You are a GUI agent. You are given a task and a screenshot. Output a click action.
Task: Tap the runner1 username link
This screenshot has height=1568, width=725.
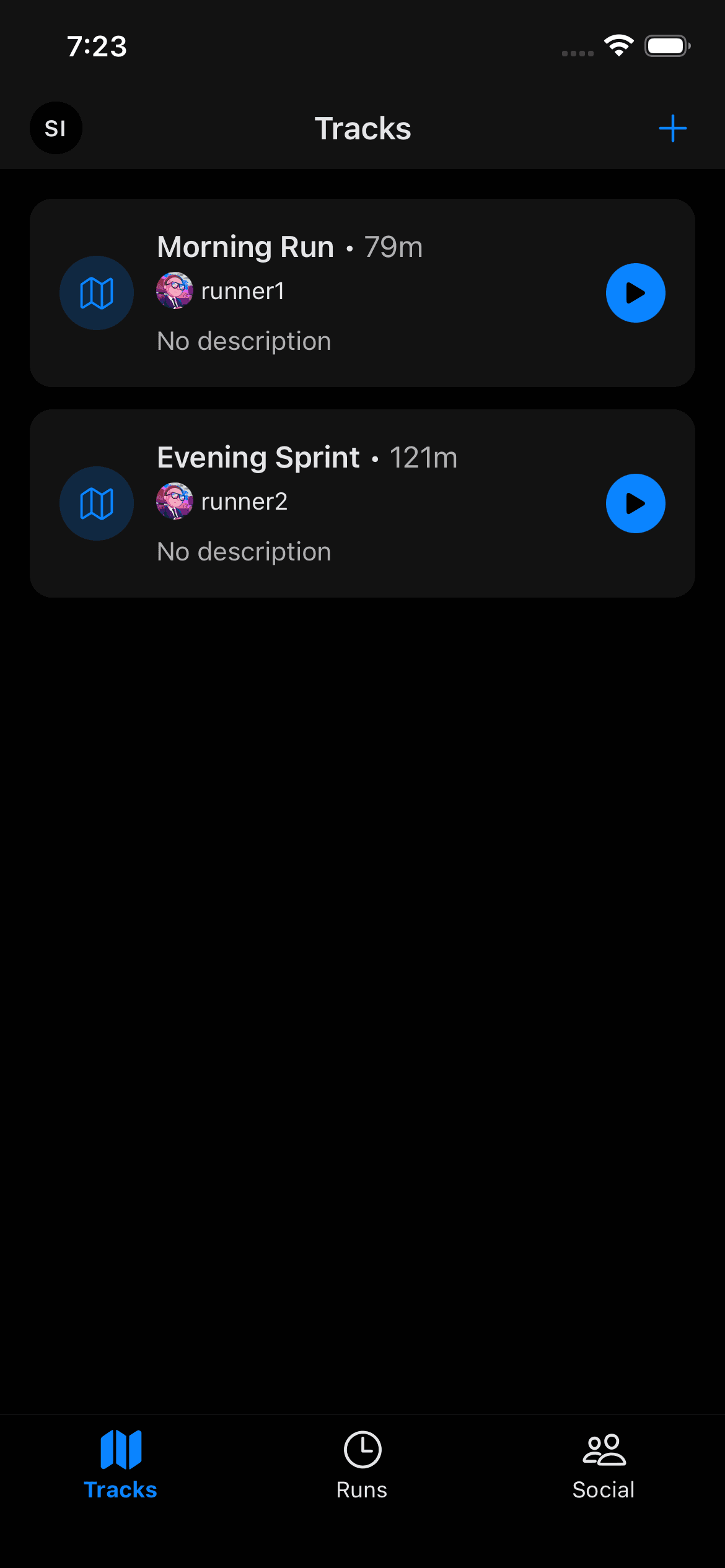click(243, 290)
